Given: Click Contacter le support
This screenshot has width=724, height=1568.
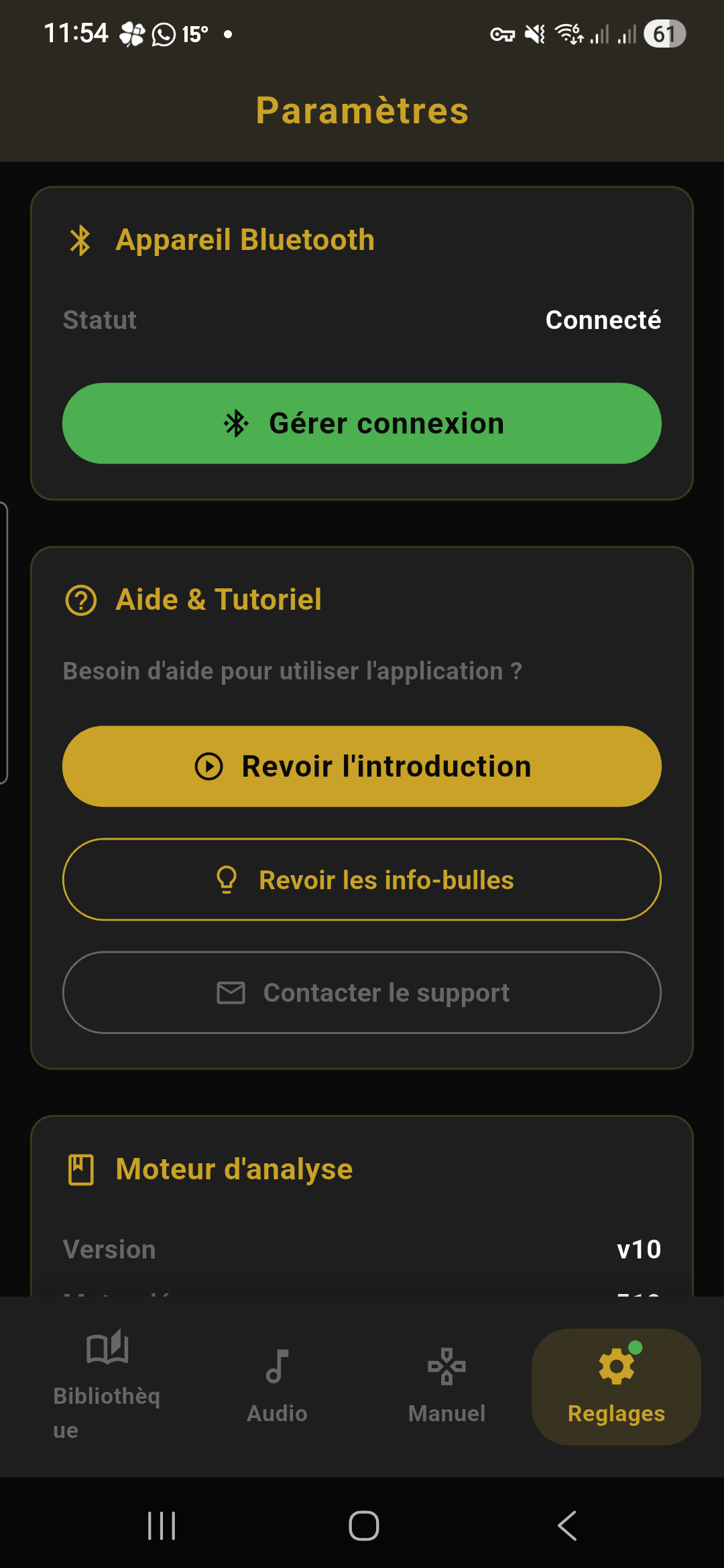Looking at the screenshot, I should pos(362,993).
